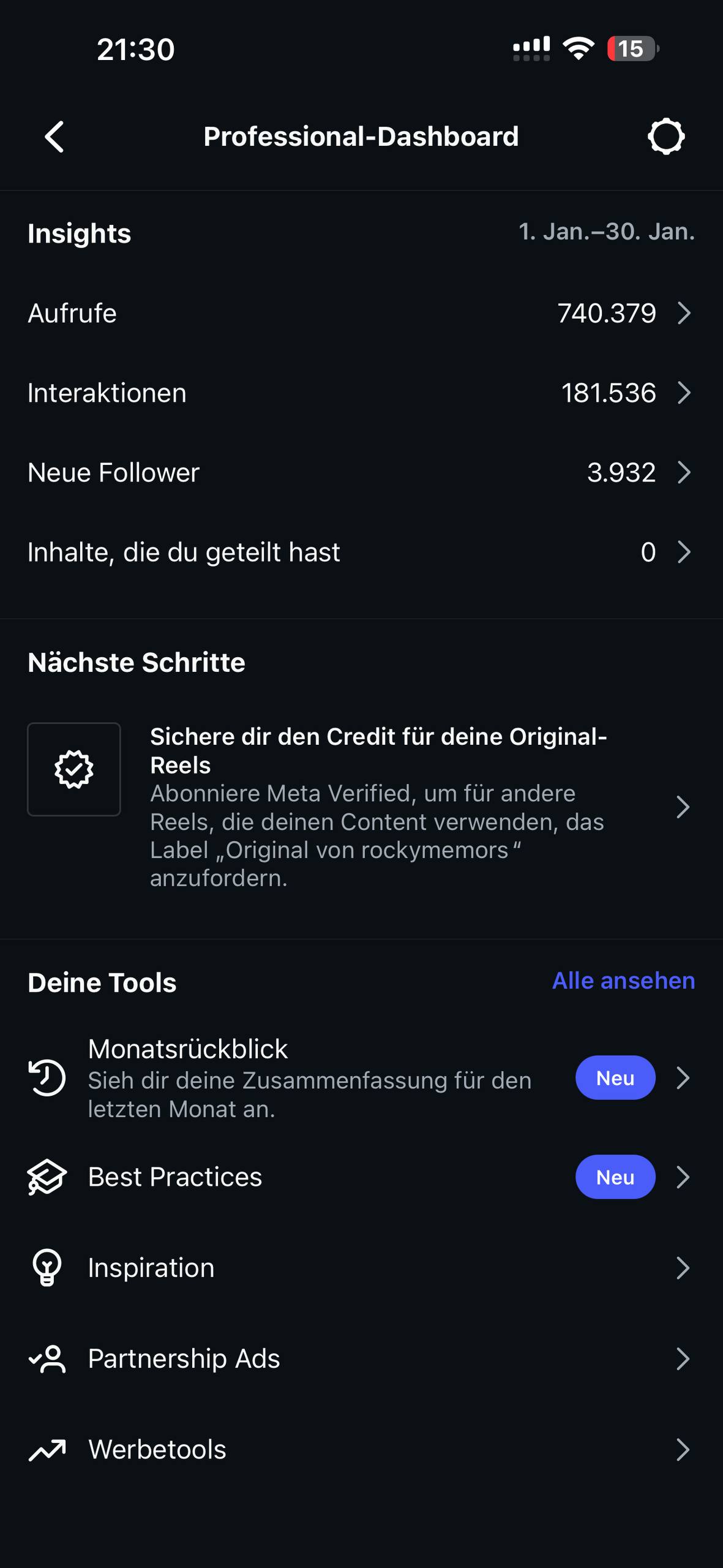
Task: View Interaktionen statistics
Action: 361,393
